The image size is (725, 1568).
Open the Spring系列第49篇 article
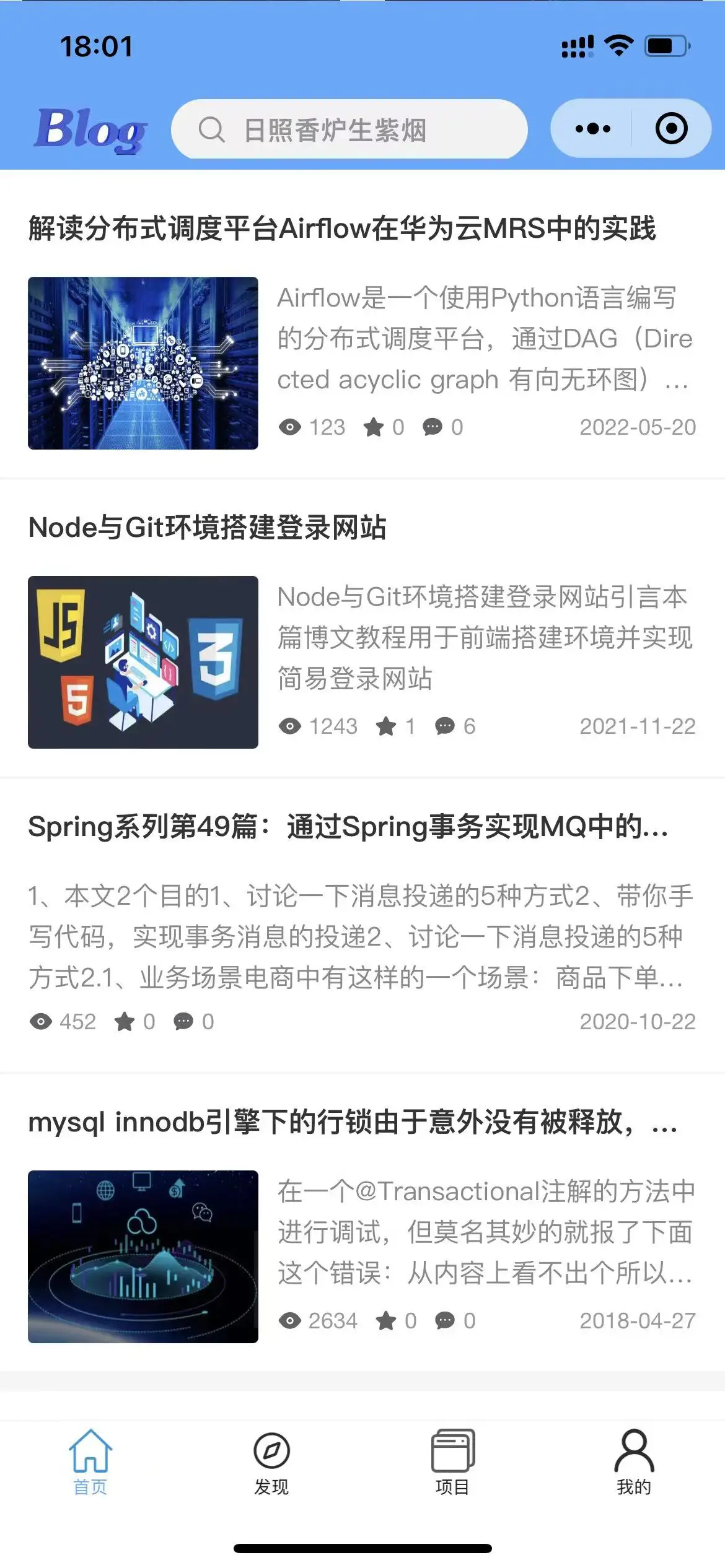tap(348, 827)
